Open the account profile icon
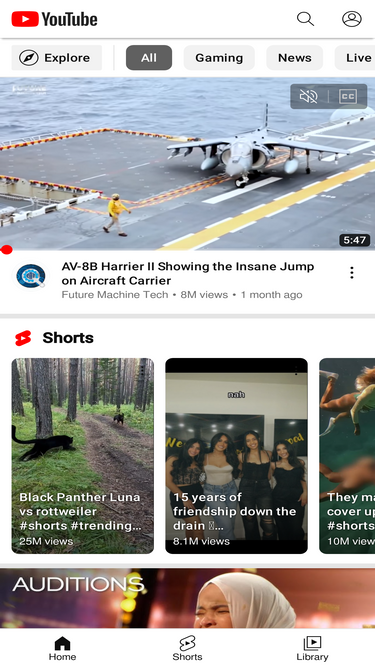Image resolution: width=375 pixels, height=667 pixels. coord(352,19)
